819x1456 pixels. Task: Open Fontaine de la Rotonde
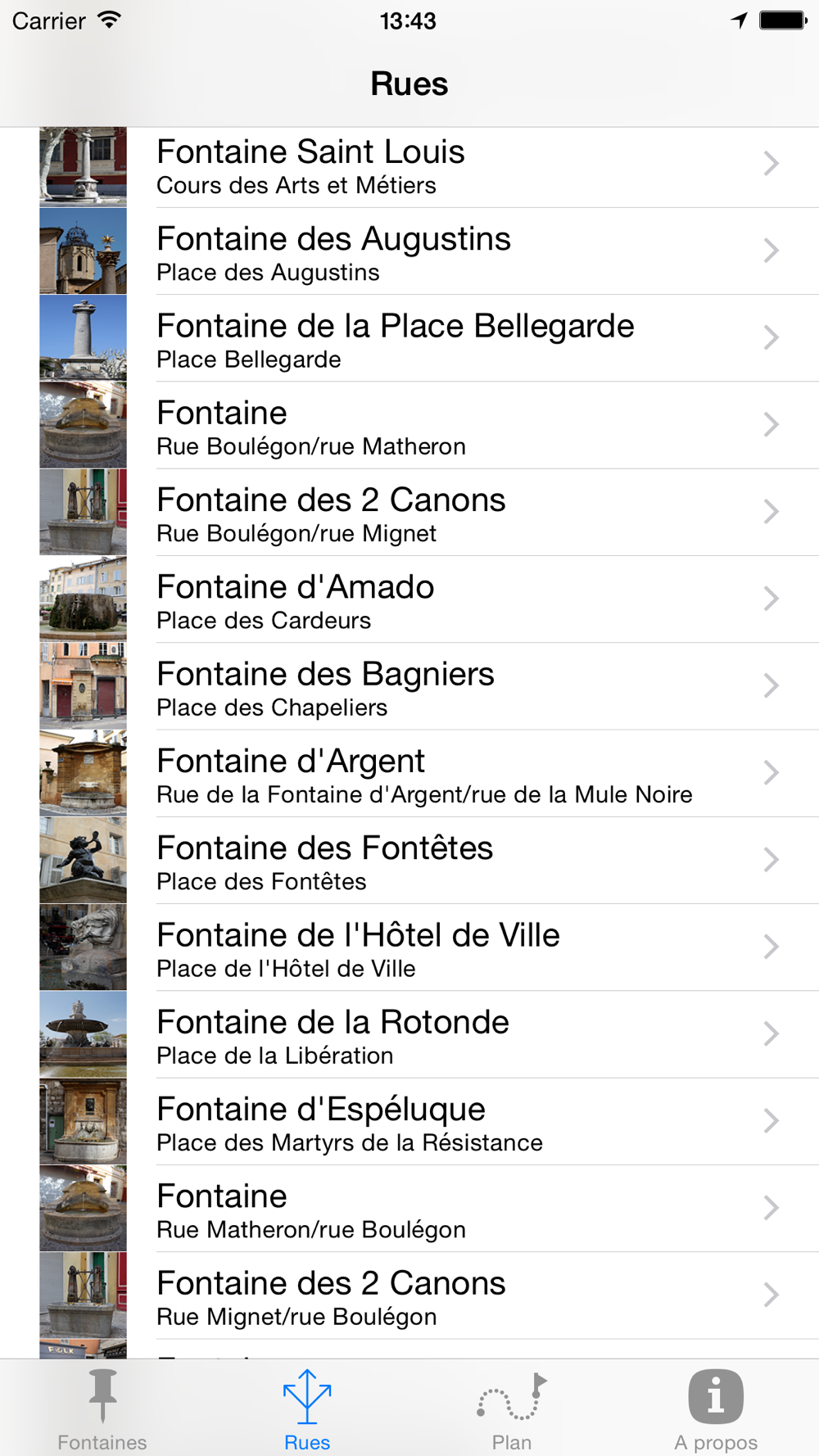[409, 1035]
